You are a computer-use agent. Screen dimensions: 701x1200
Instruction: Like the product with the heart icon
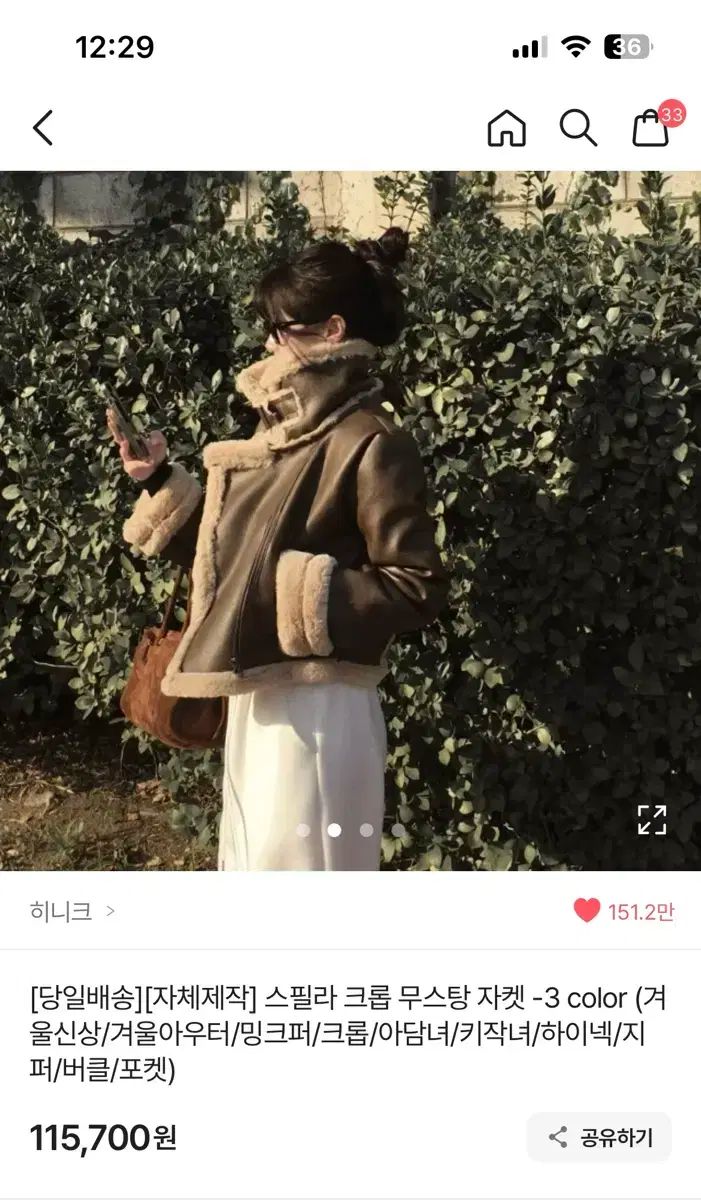tap(587, 911)
